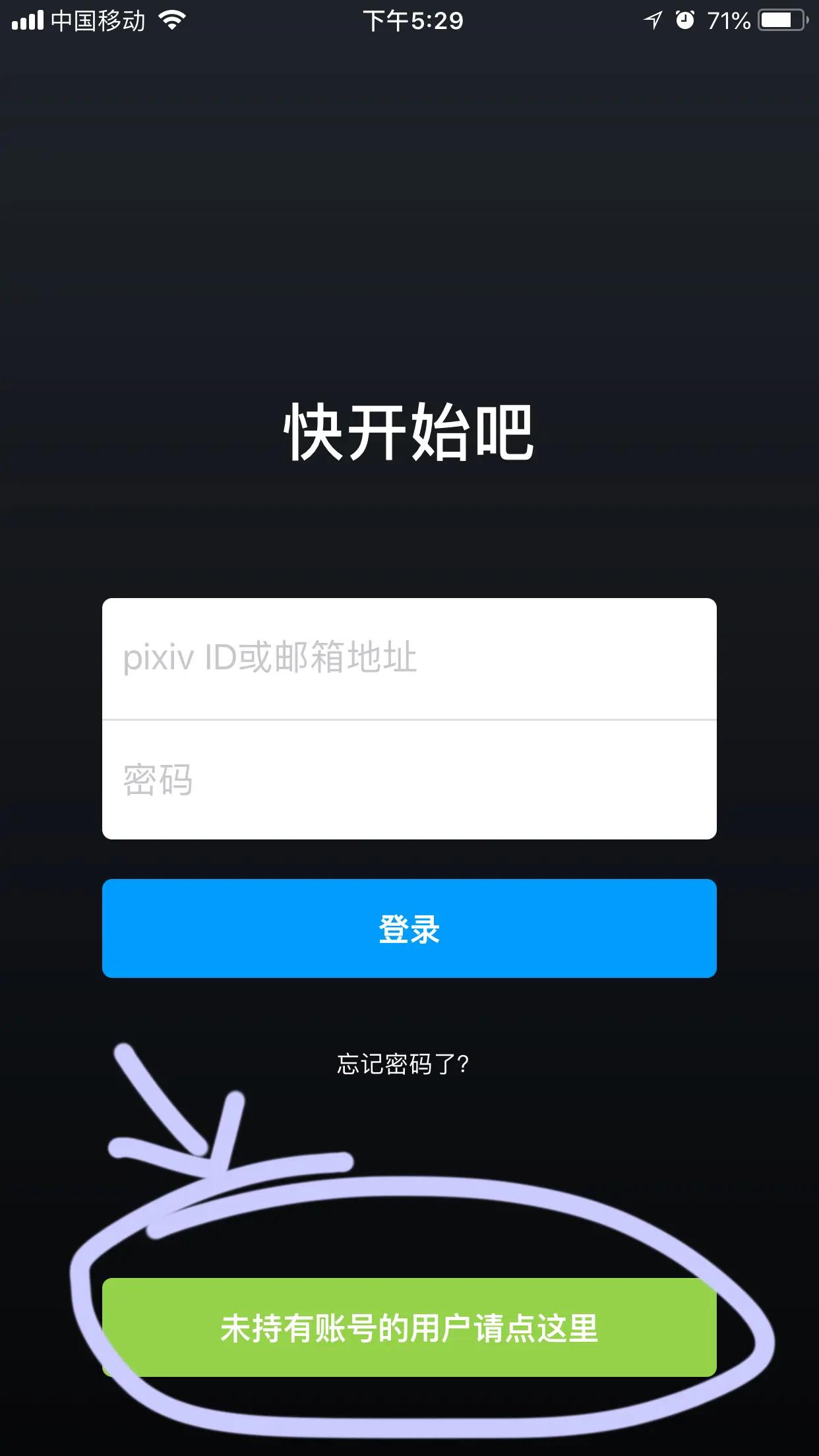
Task: Tap the 71% battery percentage indicator
Action: (x=727, y=20)
